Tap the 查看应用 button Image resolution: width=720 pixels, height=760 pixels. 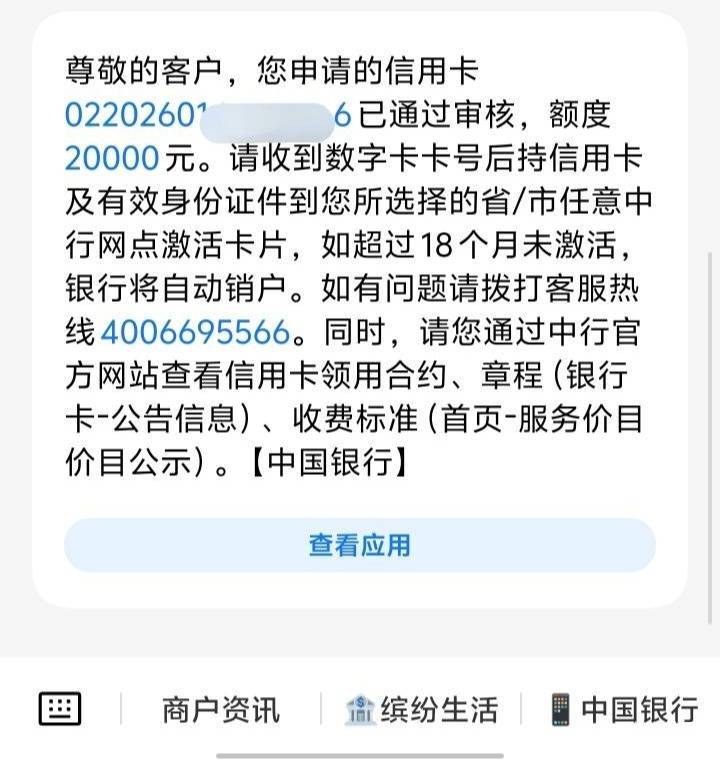pyautogui.click(x=360, y=545)
